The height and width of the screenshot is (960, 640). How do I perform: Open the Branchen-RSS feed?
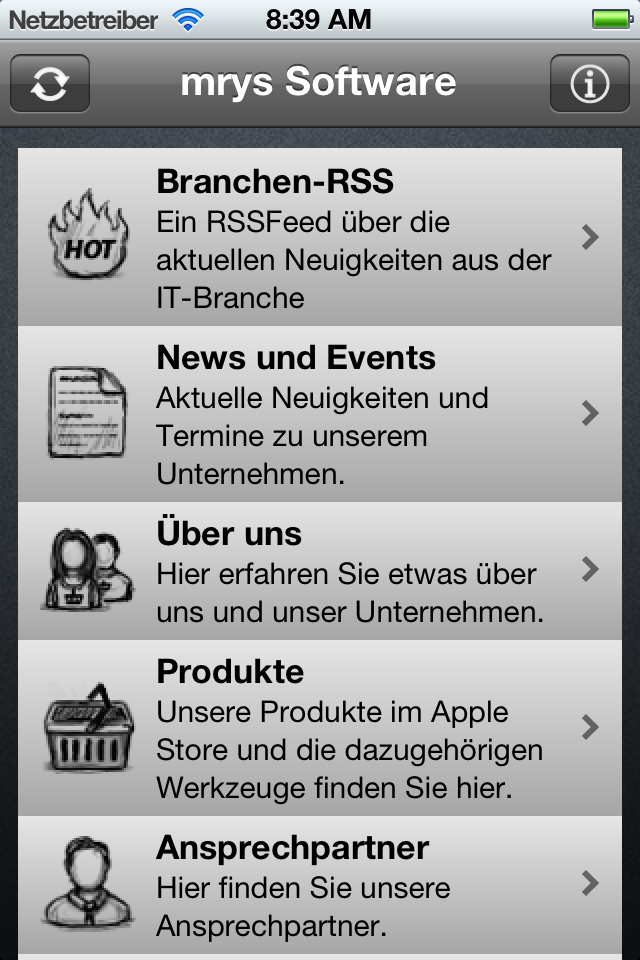(x=320, y=238)
